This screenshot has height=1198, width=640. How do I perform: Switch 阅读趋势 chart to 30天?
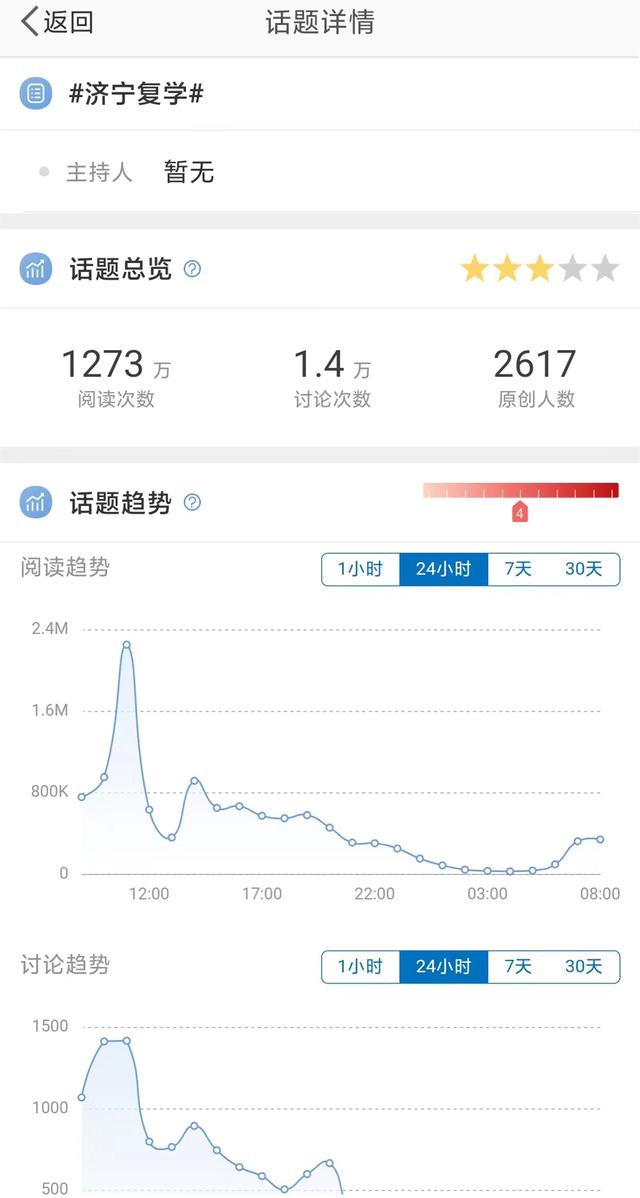tap(584, 569)
